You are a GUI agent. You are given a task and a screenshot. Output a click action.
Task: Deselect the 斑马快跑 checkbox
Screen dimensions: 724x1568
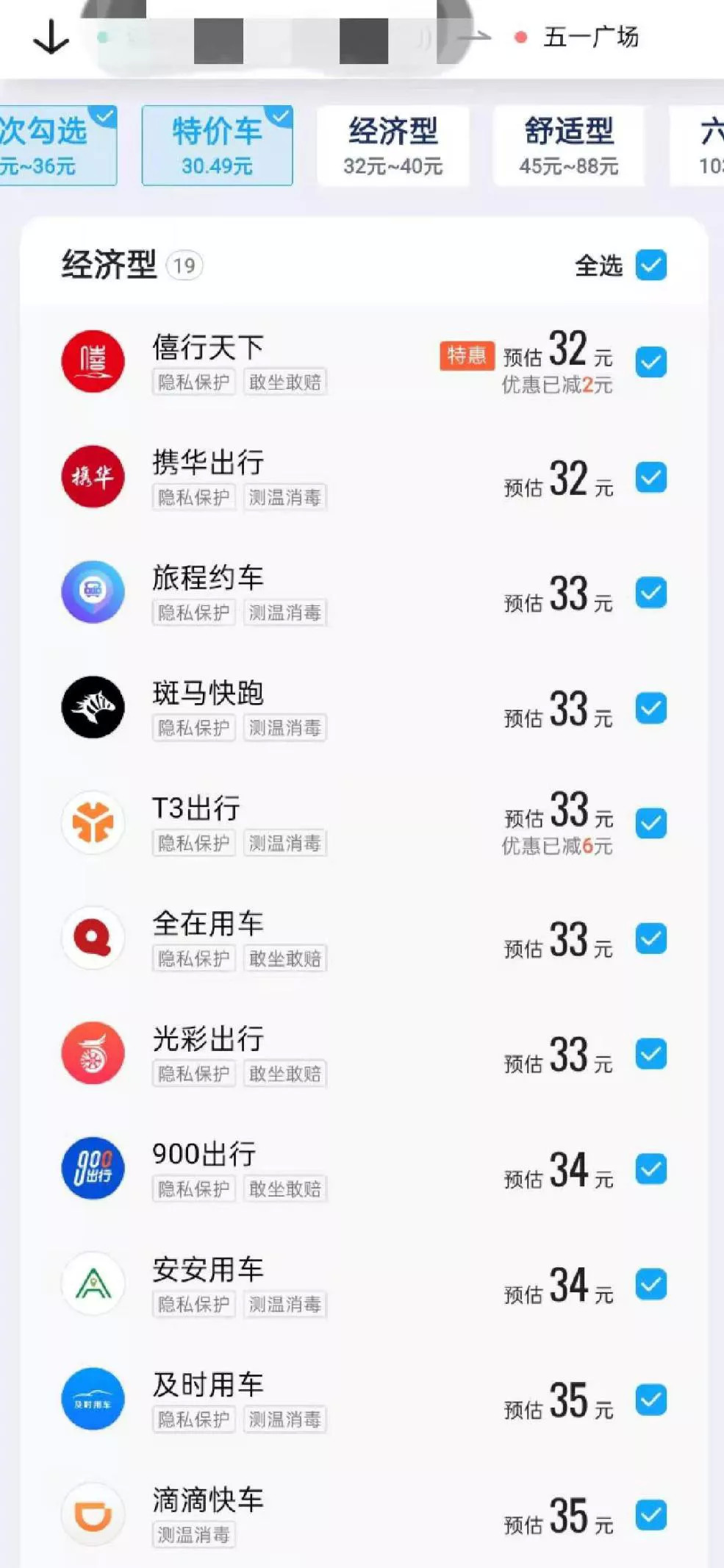click(x=650, y=708)
